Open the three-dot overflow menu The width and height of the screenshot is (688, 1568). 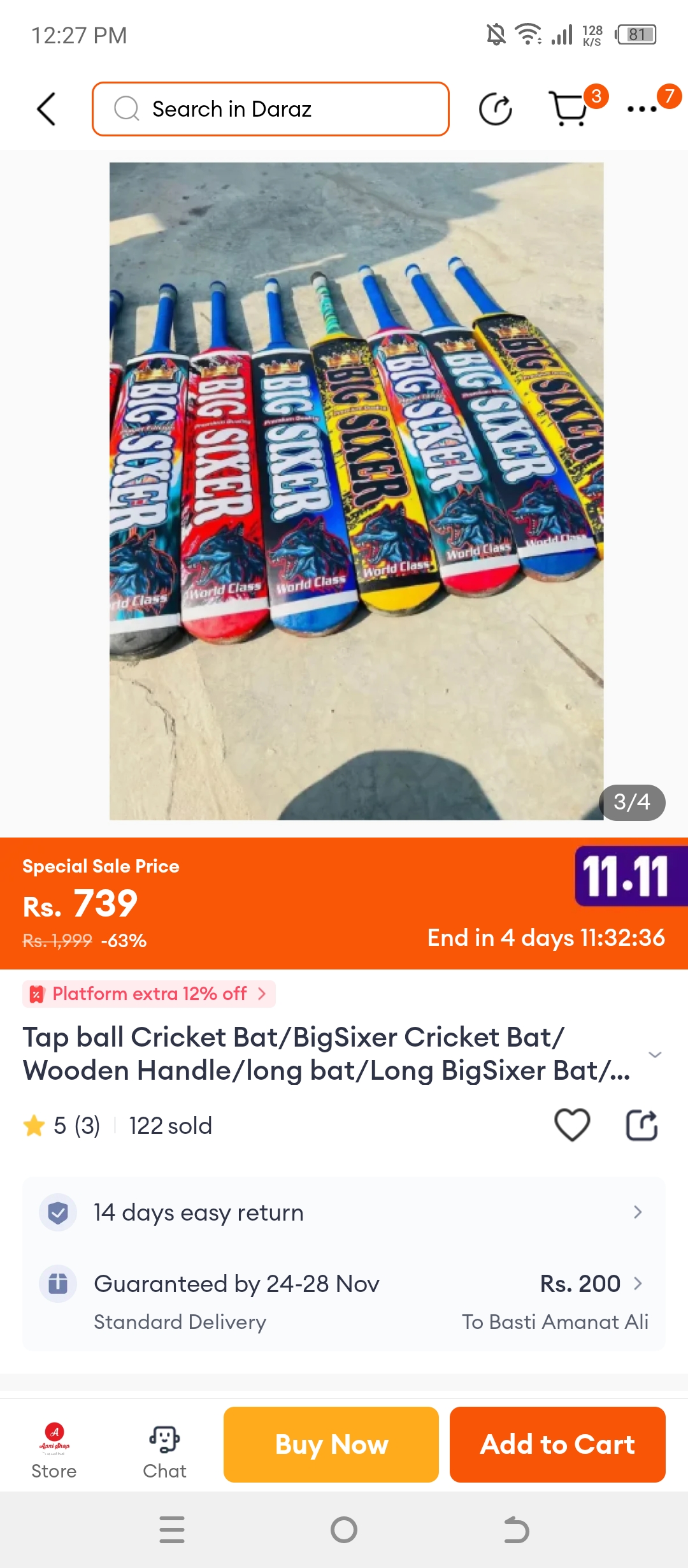[642, 109]
